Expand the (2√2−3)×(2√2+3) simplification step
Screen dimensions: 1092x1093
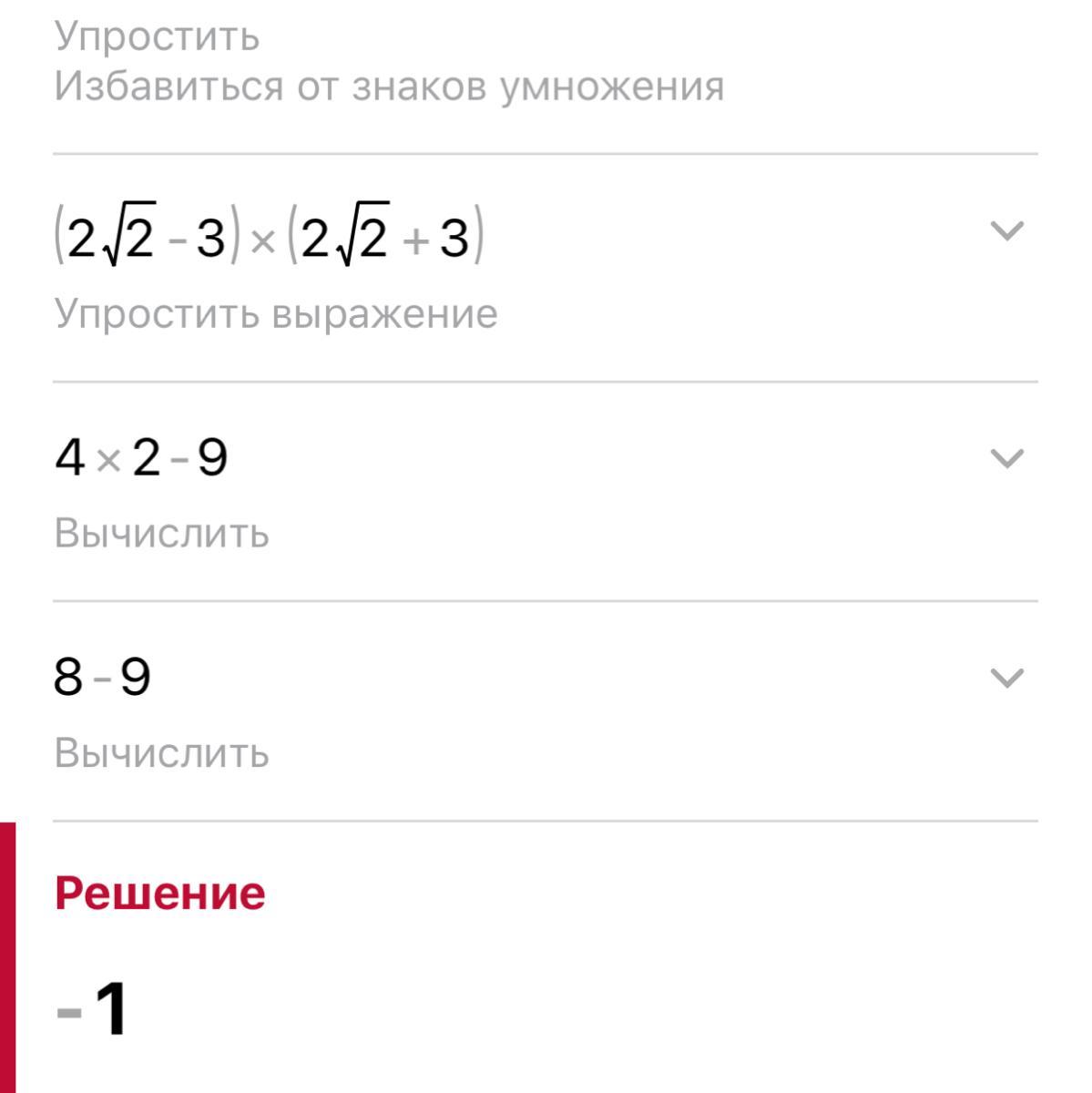pos(1006,230)
